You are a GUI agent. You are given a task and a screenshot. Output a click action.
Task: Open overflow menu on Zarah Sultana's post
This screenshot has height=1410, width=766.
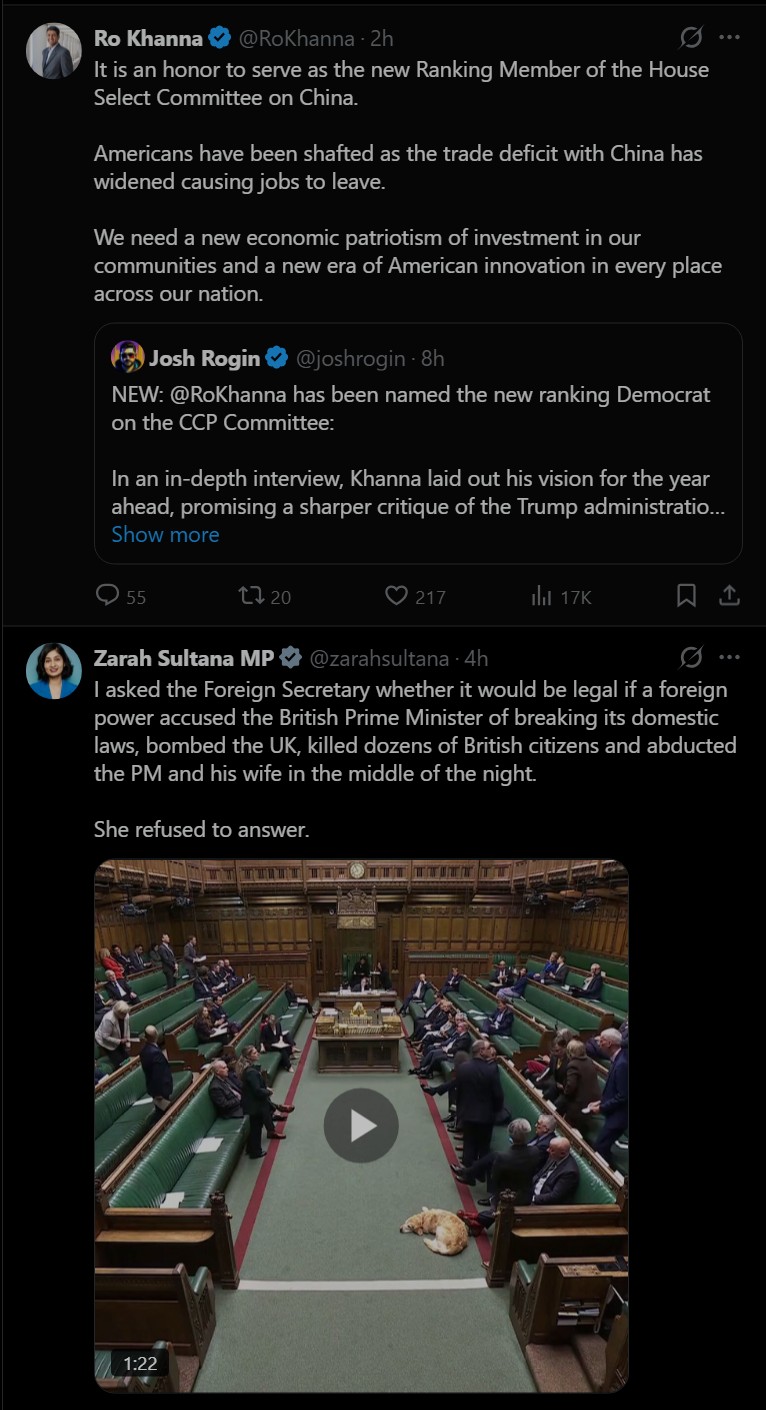(730, 658)
